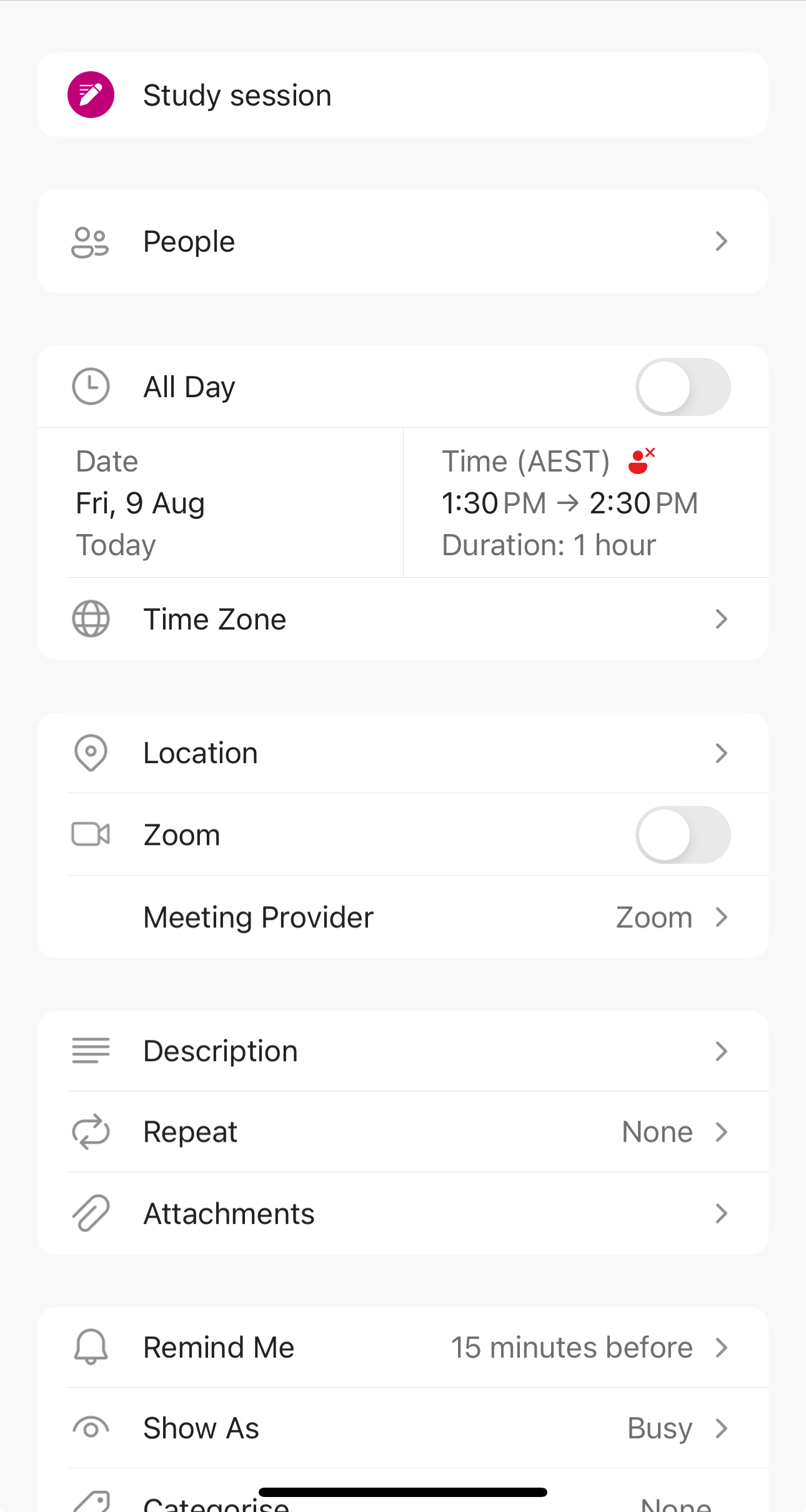Change the date Fri, 9 Aug

point(220,503)
